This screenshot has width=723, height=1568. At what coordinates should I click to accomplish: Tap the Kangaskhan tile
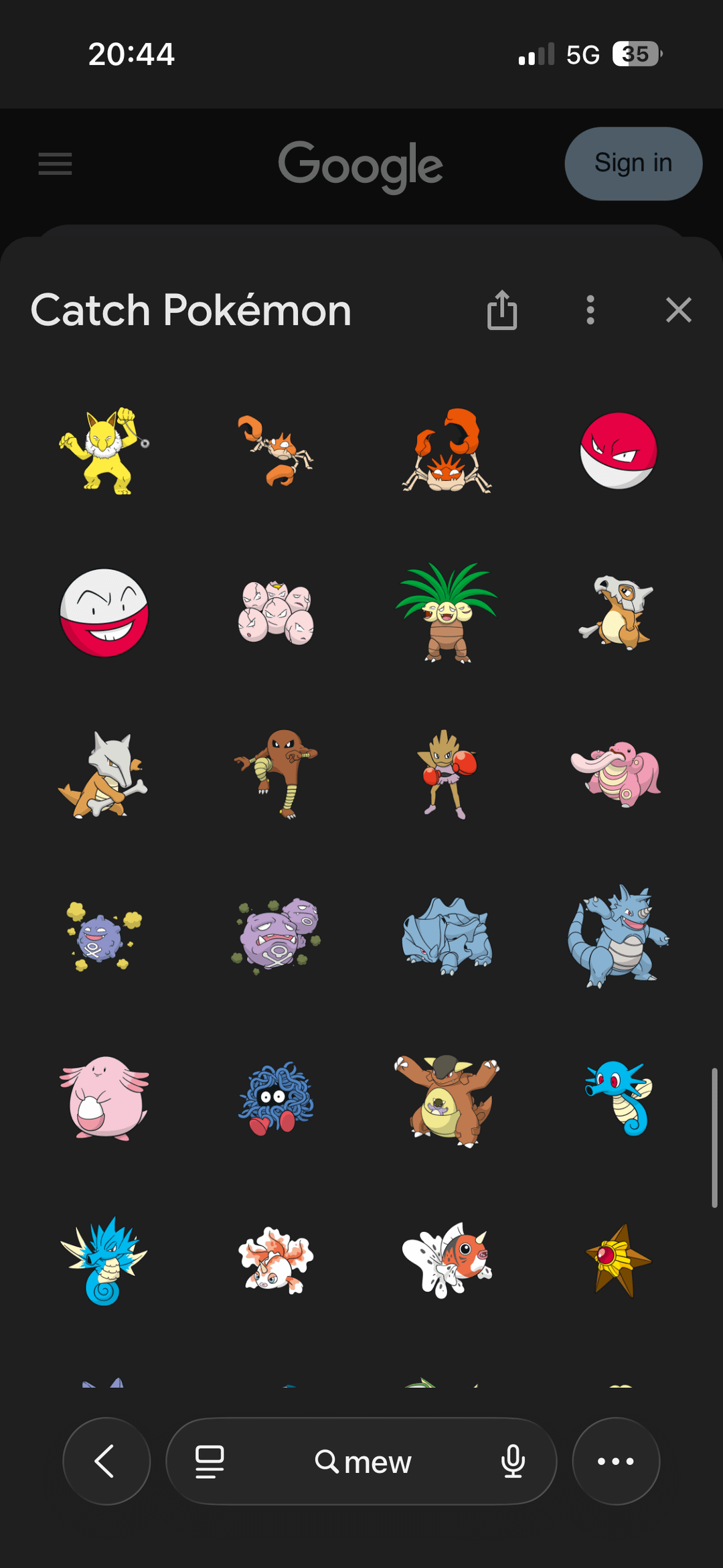click(447, 1098)
